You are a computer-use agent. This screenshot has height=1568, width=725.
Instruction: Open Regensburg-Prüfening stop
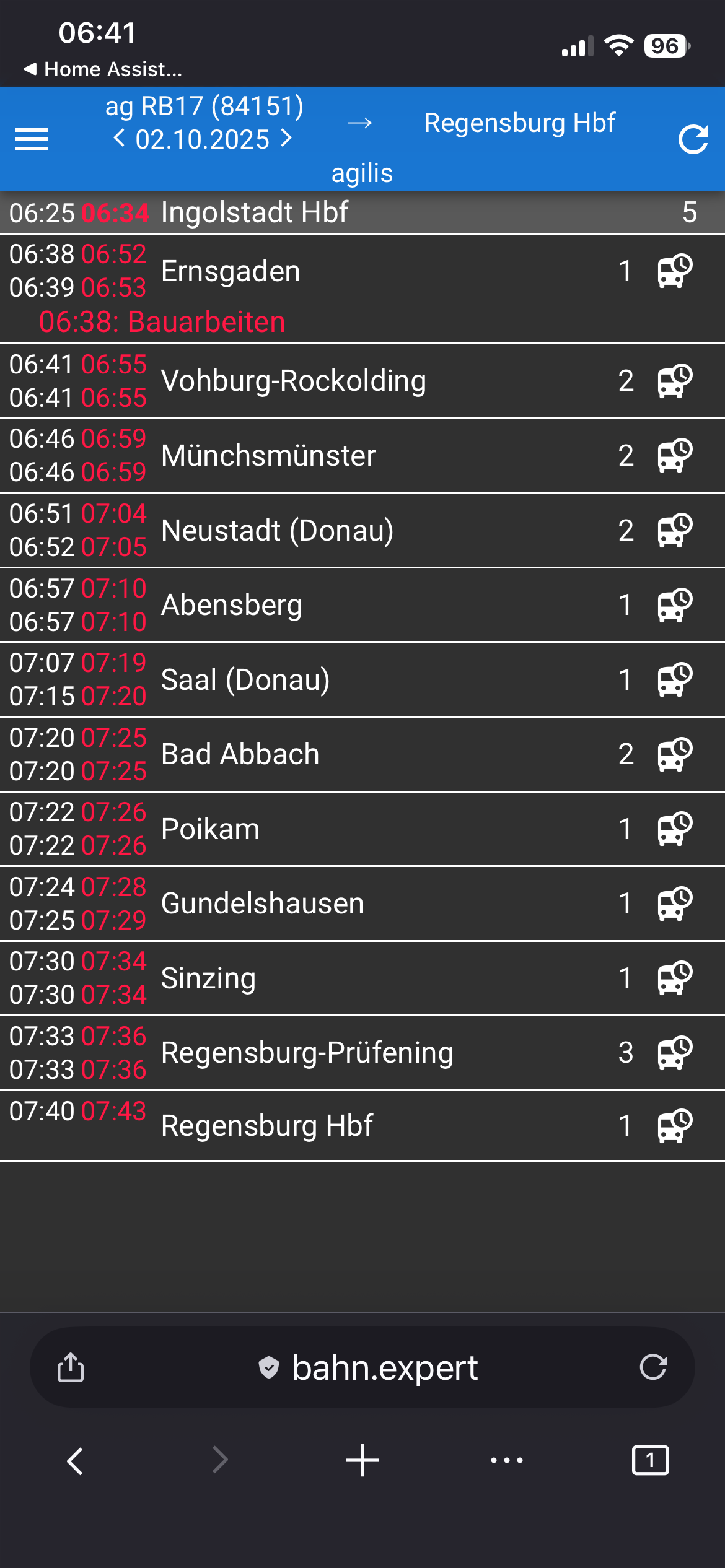[x=307, y=1053]
